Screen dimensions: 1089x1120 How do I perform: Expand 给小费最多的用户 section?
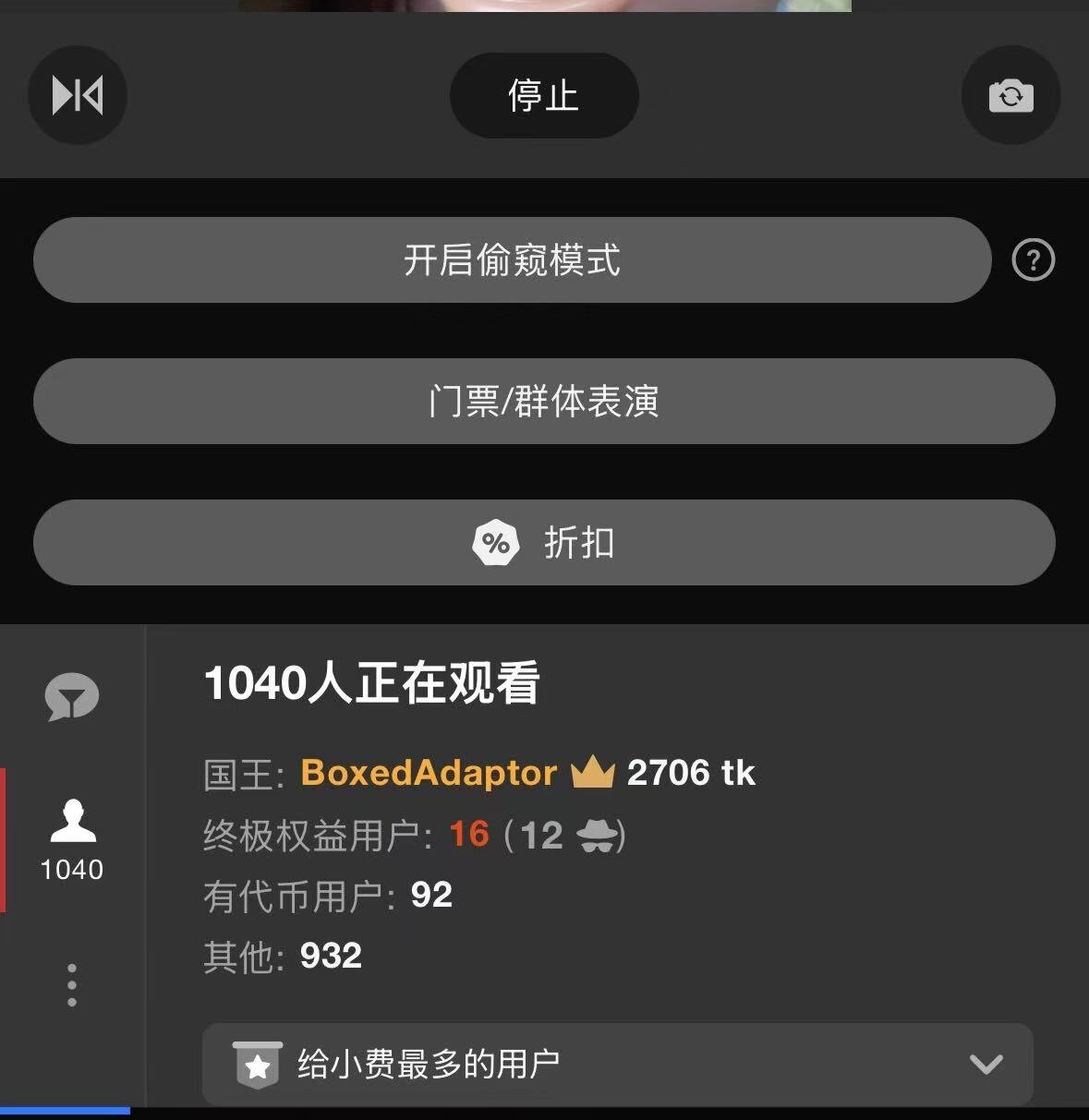(617, 1065)
